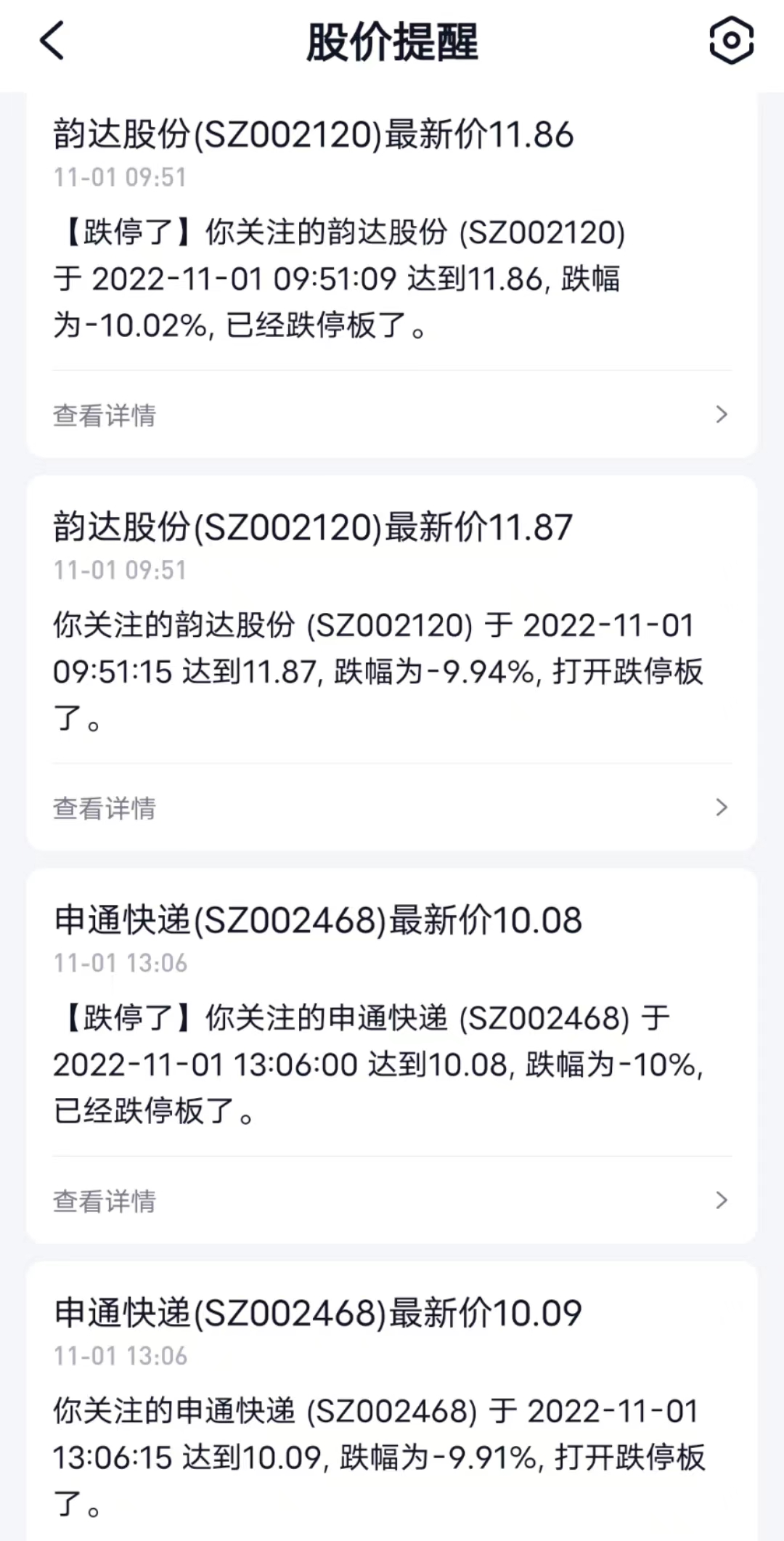Expand the first 韵达股份 alert chevron
The image size is (784, 1541).
720,414
